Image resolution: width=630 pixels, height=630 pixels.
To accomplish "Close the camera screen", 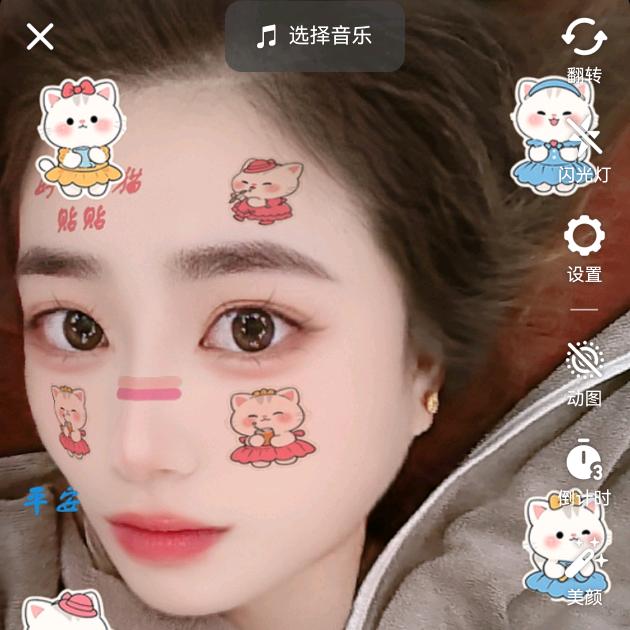I will point(40,37).
